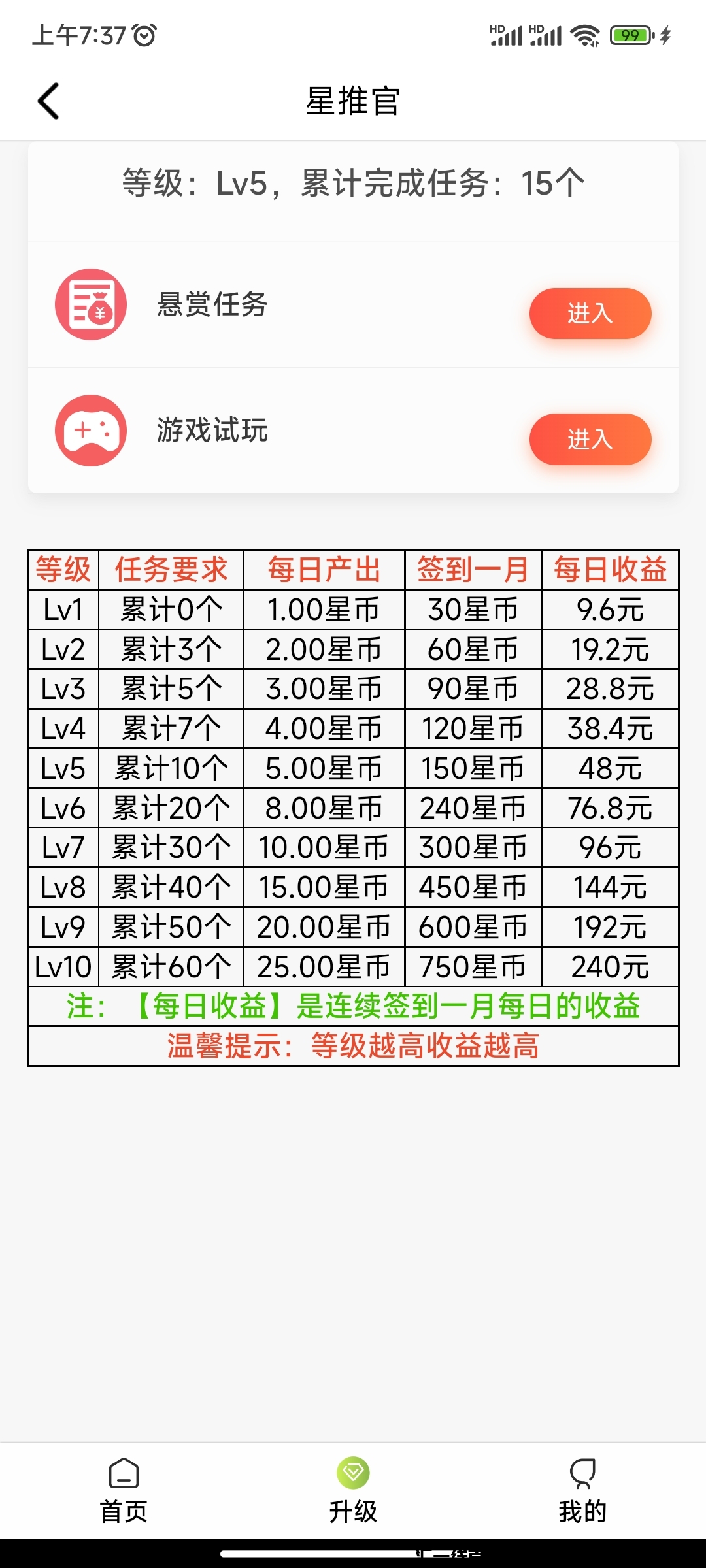Select the Lv10 row showing 240元
The image size is (706, 1568).
pyautogui.click(x=353, y=966)
